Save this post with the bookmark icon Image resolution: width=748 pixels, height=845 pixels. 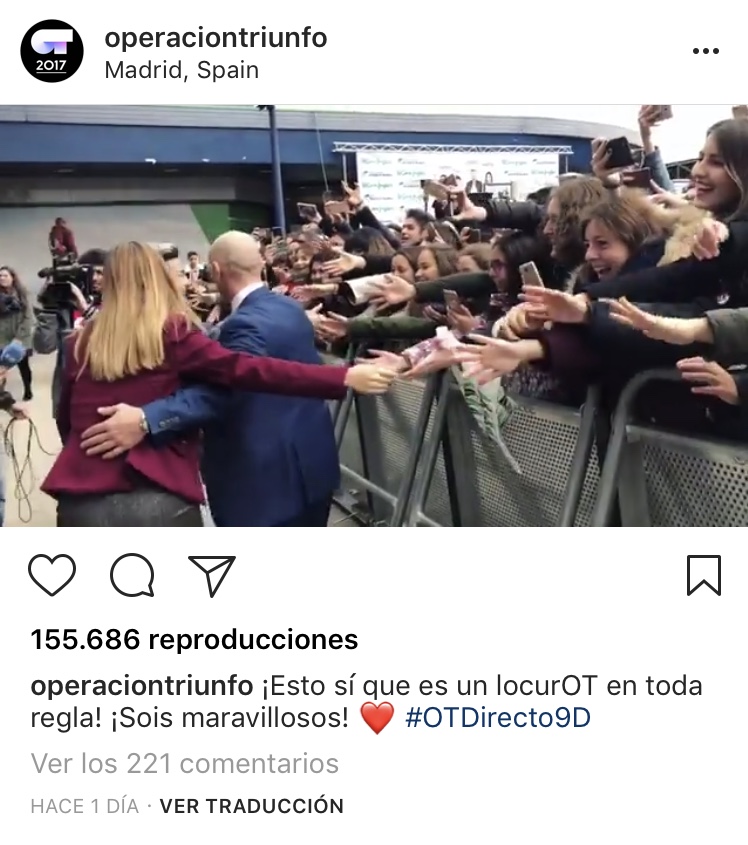point(704,575)
